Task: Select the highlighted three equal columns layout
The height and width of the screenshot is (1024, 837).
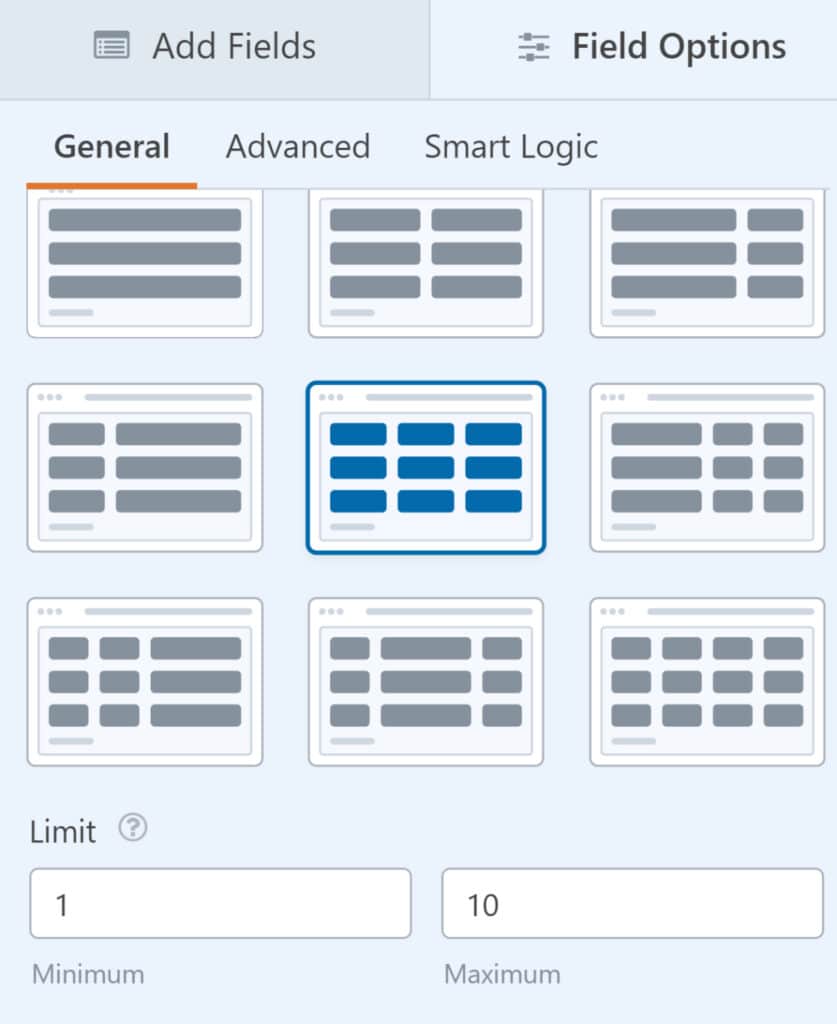Action: [426, 467]
